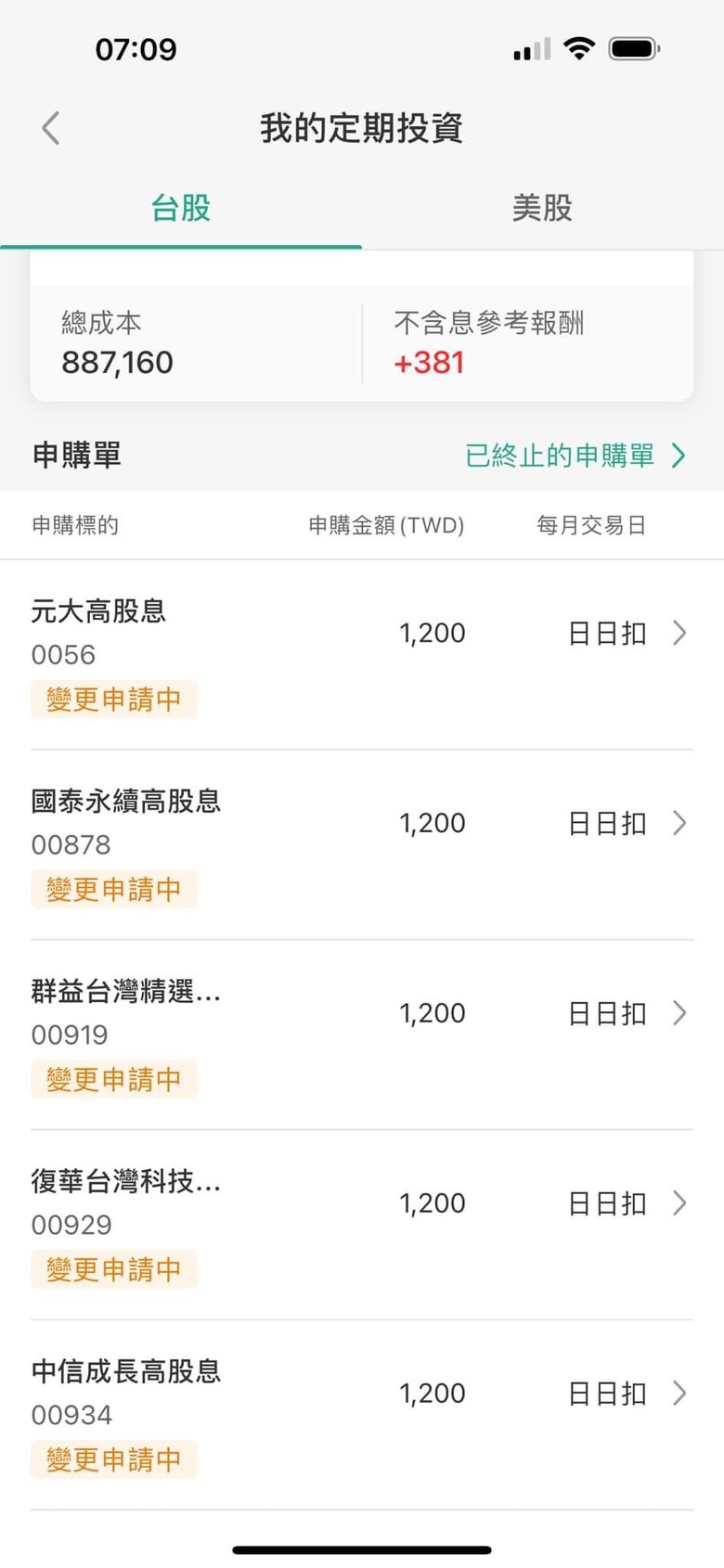Open the 國泰永續高股息 00878 subscription
Image resolution: width=724 pixels, height=1568 pixels.
tap(362, 844)
